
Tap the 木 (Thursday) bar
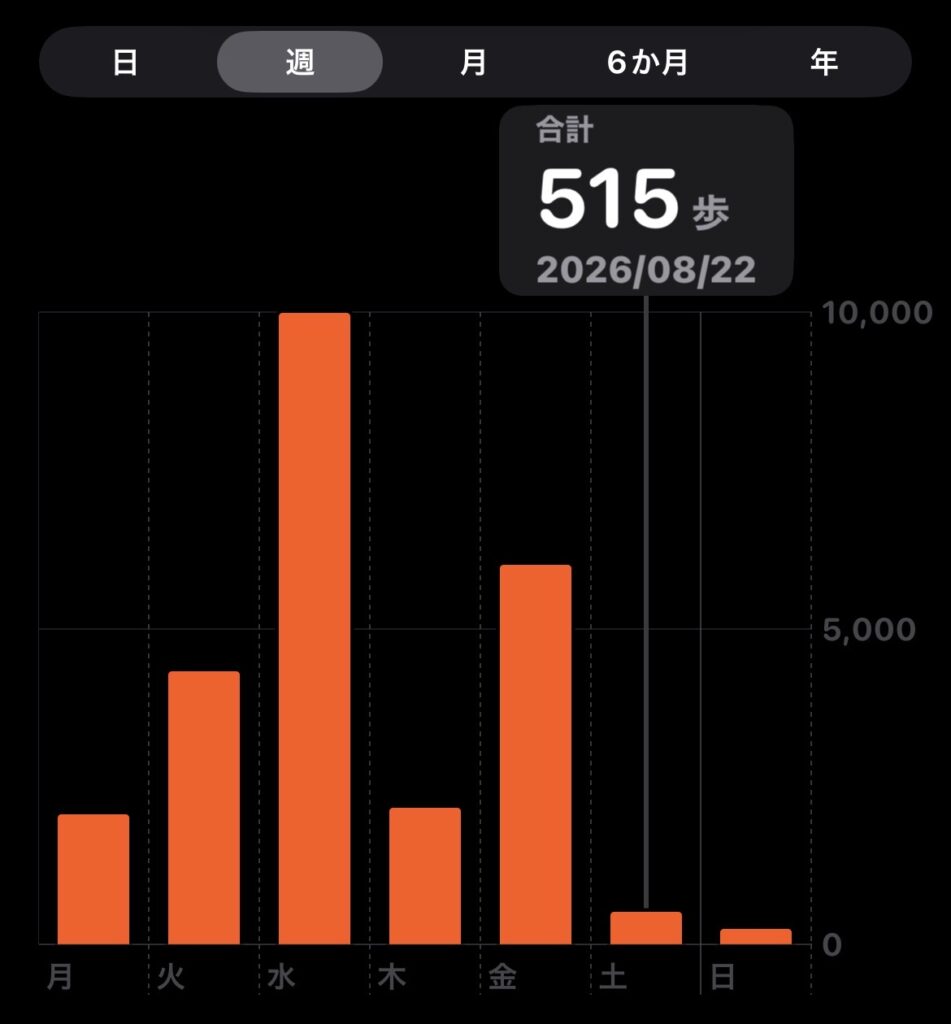tap(425, 876)
